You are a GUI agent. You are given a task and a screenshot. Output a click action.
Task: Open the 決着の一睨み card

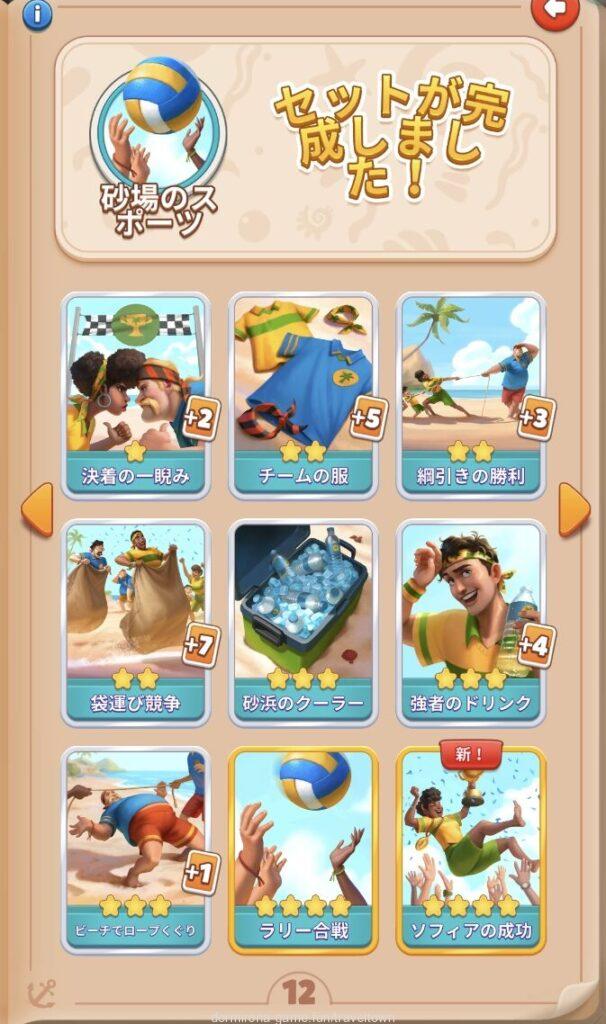[x=136, y=395]
